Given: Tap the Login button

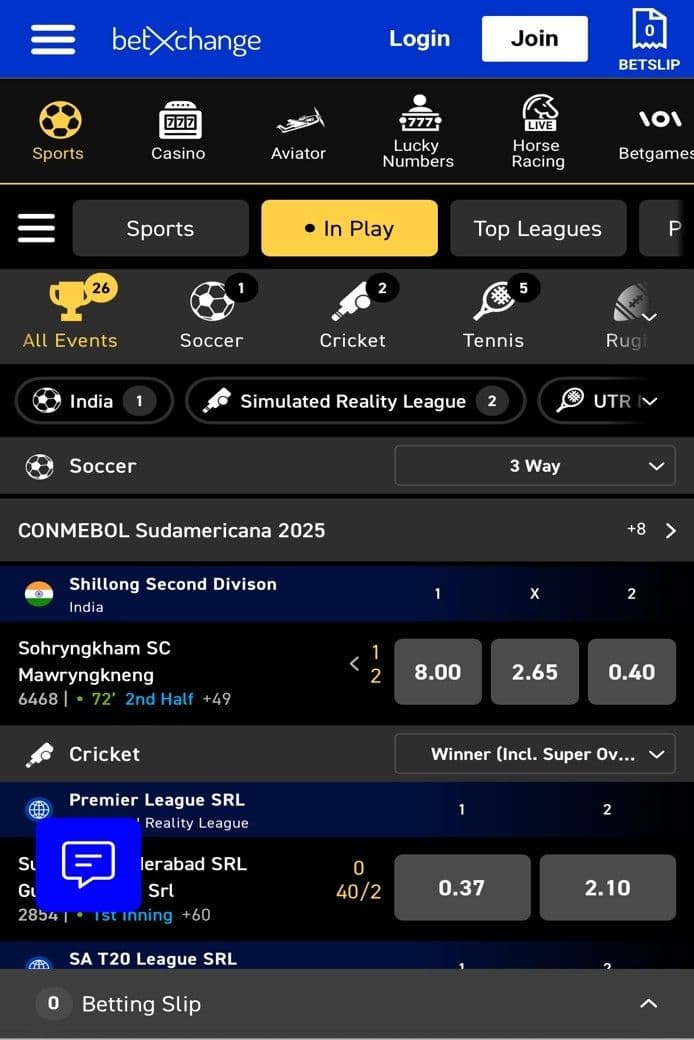Looking at the screenshot, I should coord(419,39).
